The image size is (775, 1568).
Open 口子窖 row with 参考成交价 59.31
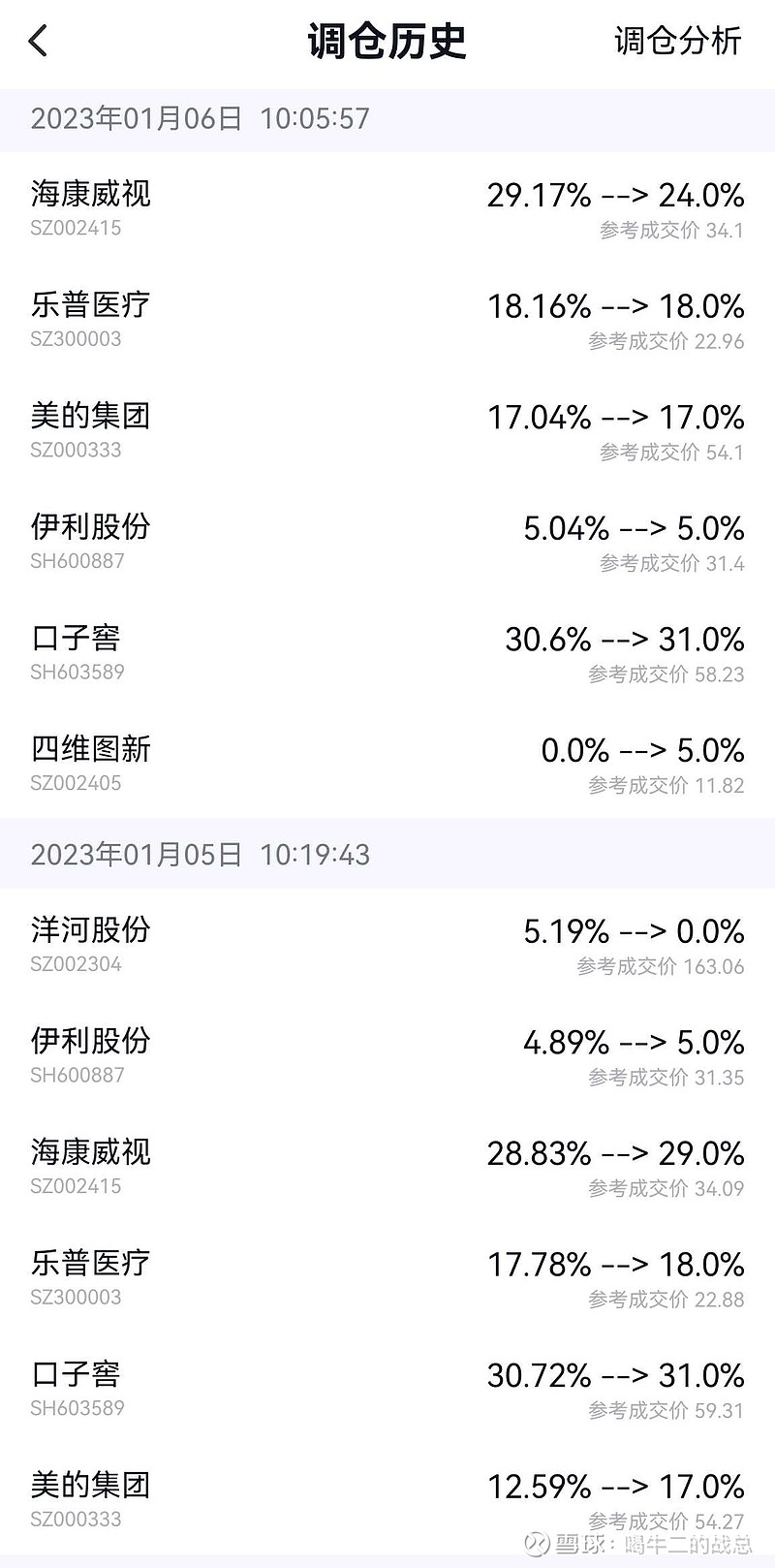[x=387, y=1388]
